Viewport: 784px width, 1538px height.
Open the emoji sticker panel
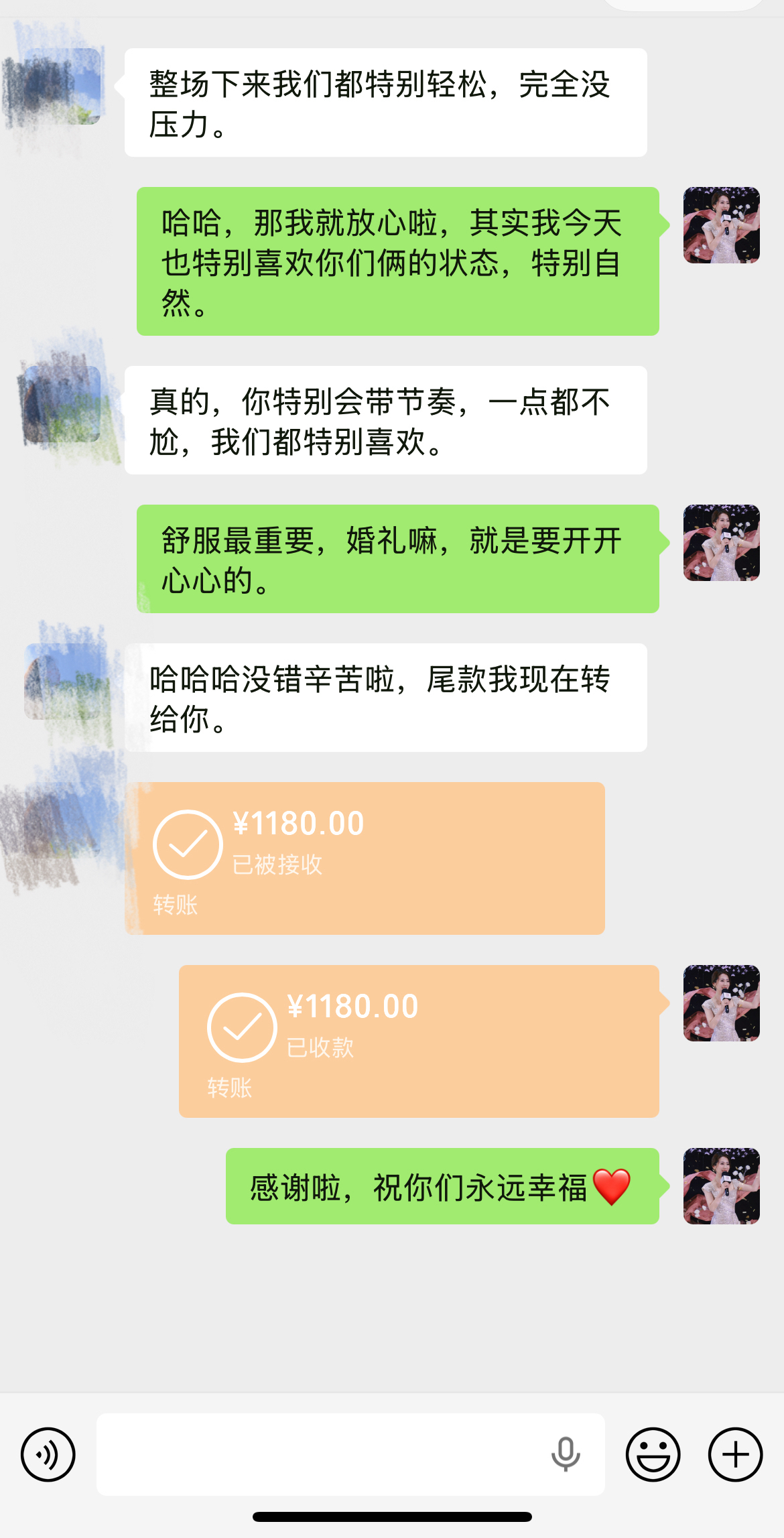pyautogui.click(x=653, y=1454)
